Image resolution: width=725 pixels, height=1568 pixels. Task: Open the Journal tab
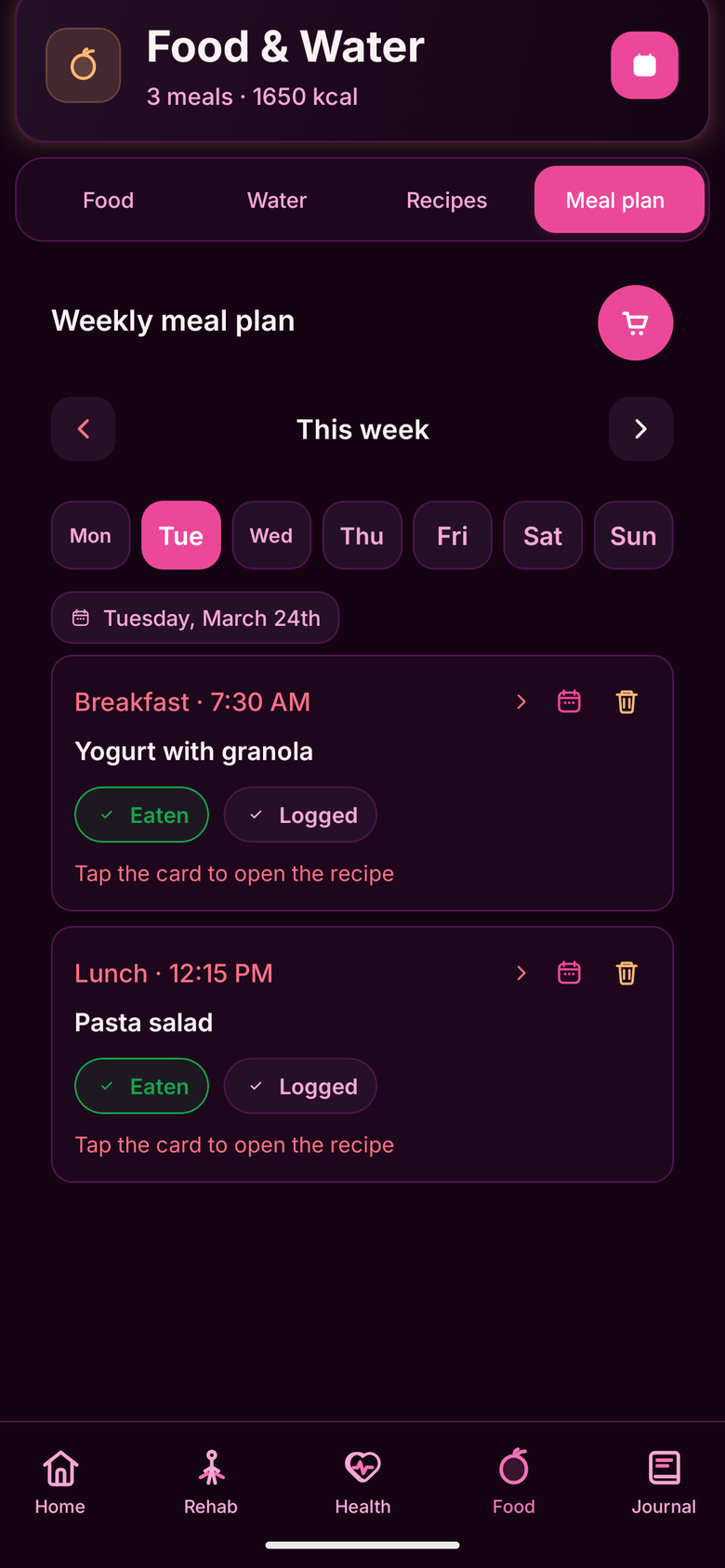(x=664, y=1482)
